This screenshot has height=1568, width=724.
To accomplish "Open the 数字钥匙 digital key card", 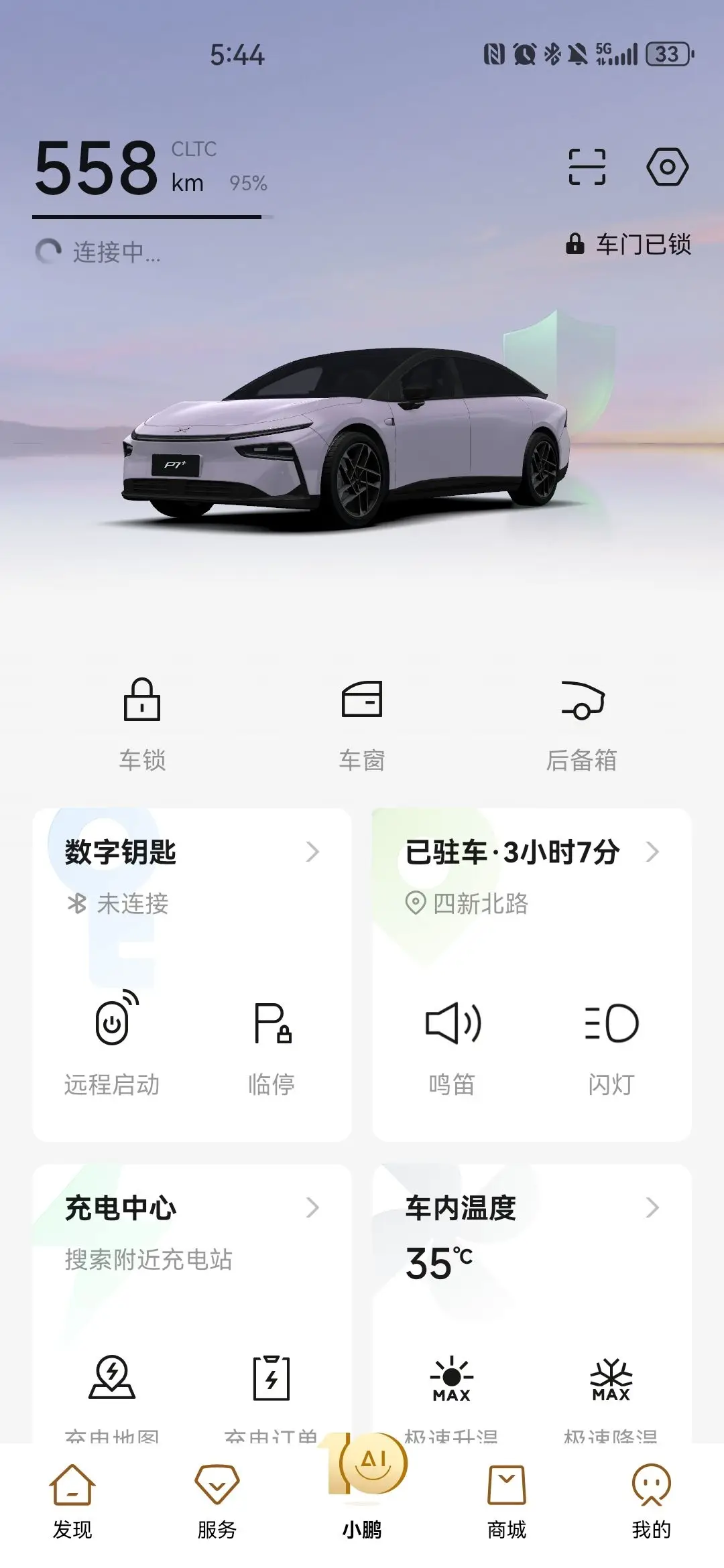I will (x=192, y=852).
